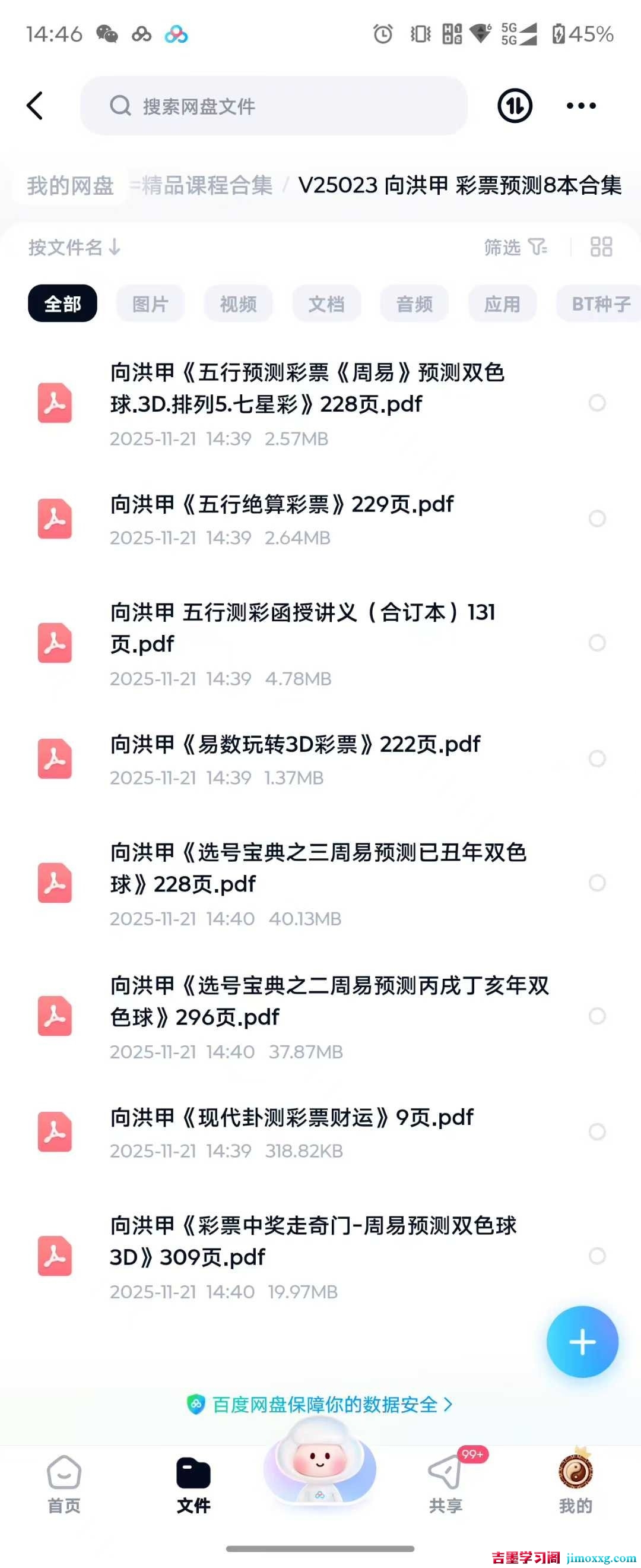Go back with the top-left arrow
This screenshot has width=641, height=1568.
point(35,106)
